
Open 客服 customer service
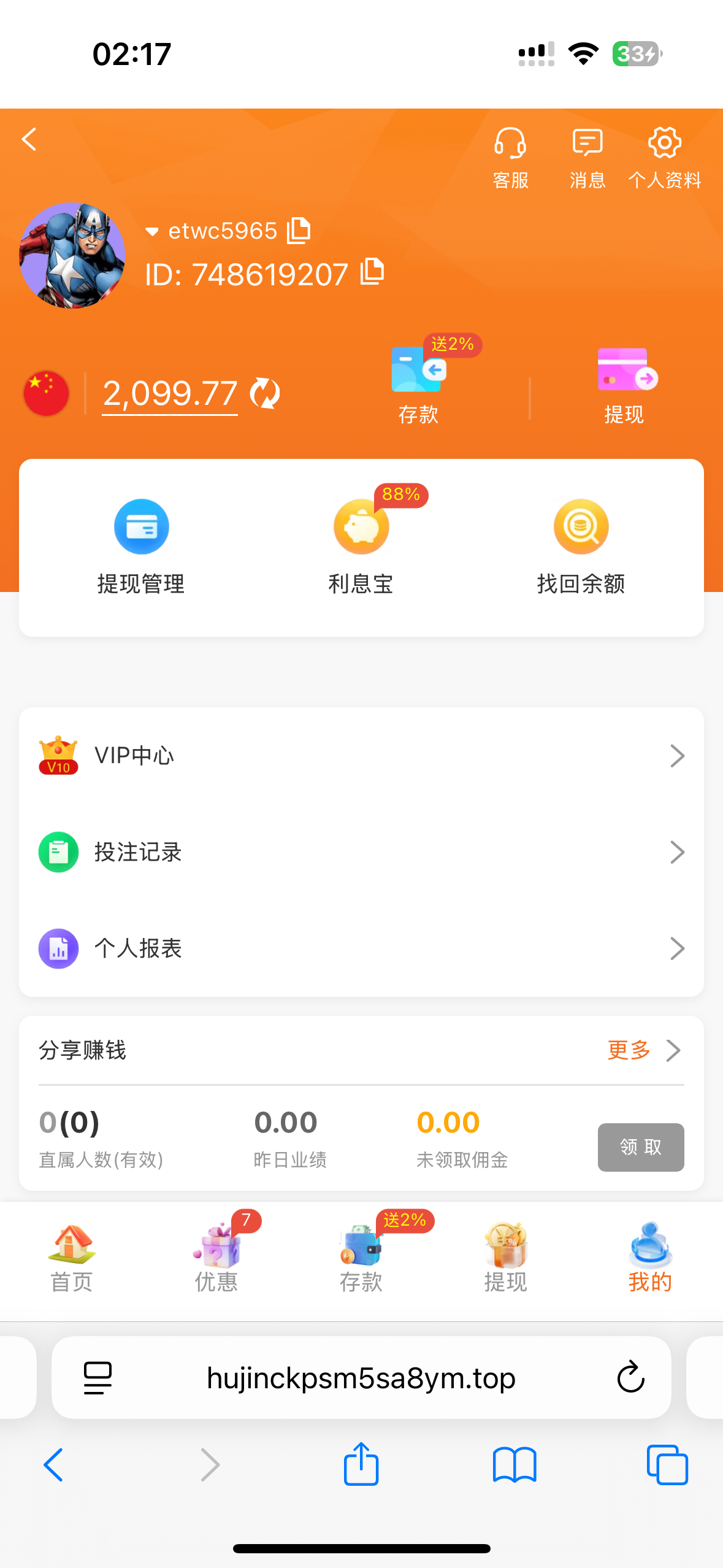(510, 157)
